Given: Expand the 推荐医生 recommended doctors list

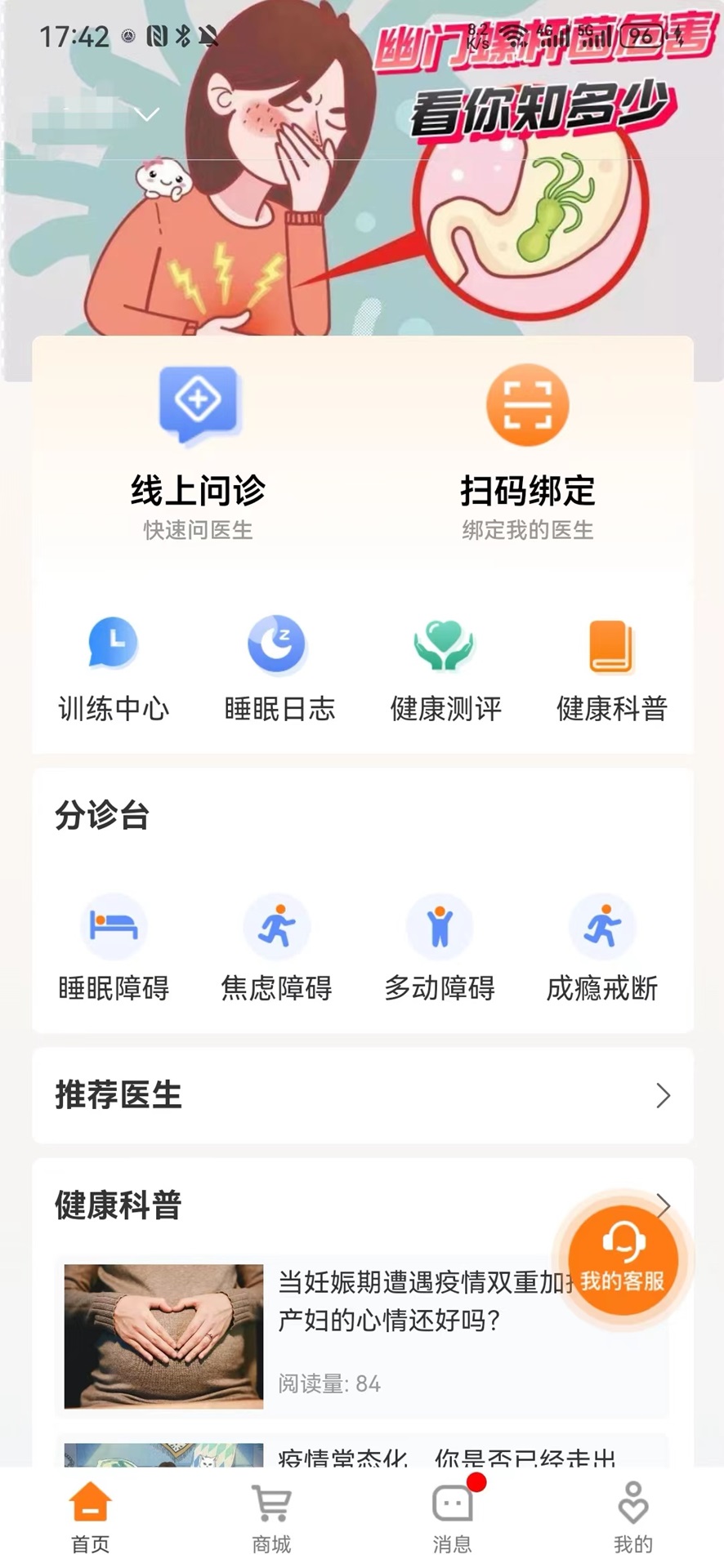Looking at the screenshot, I should click(x=664, y=1097).
